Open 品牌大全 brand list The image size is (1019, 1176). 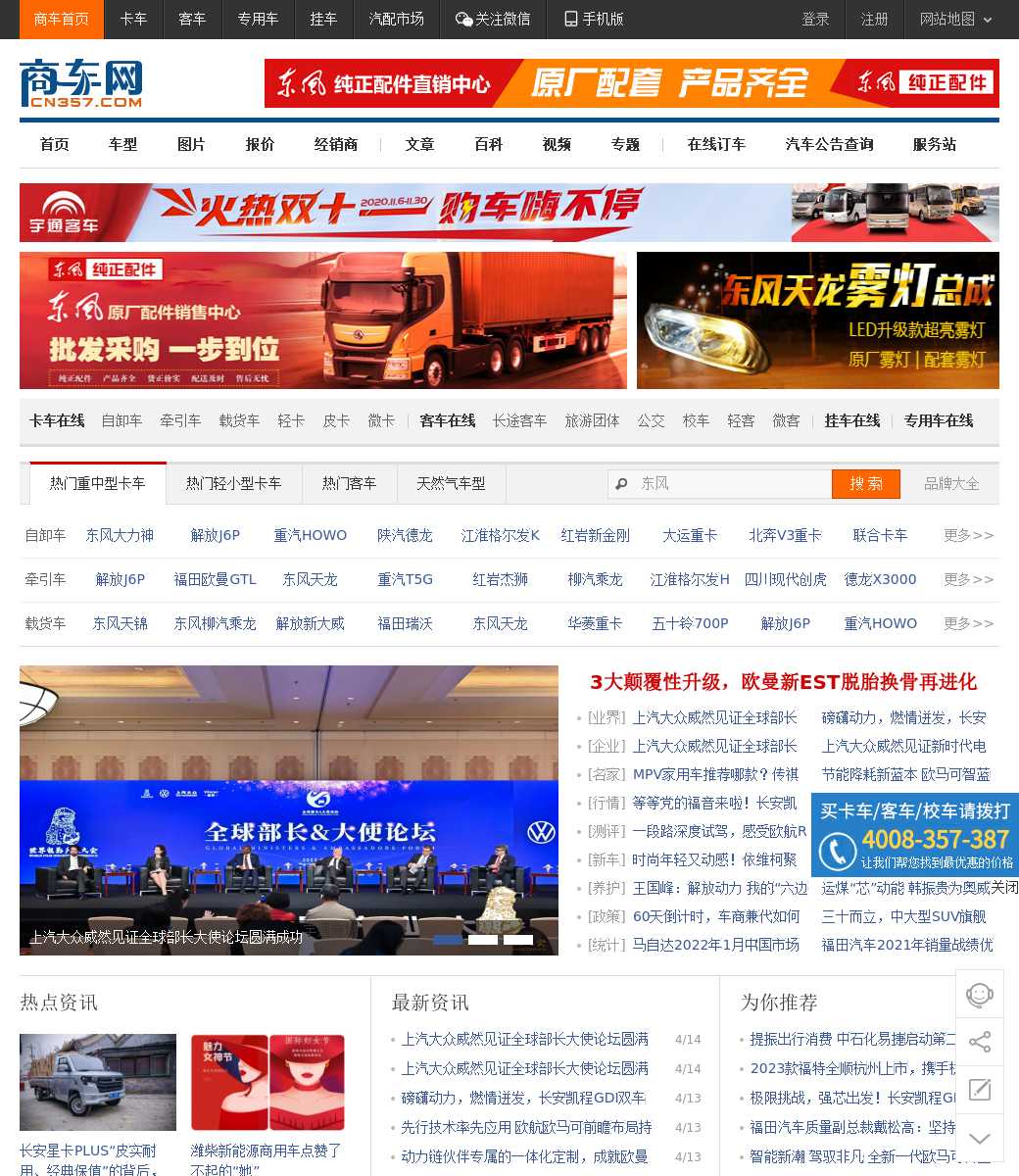tap(951, 483)
